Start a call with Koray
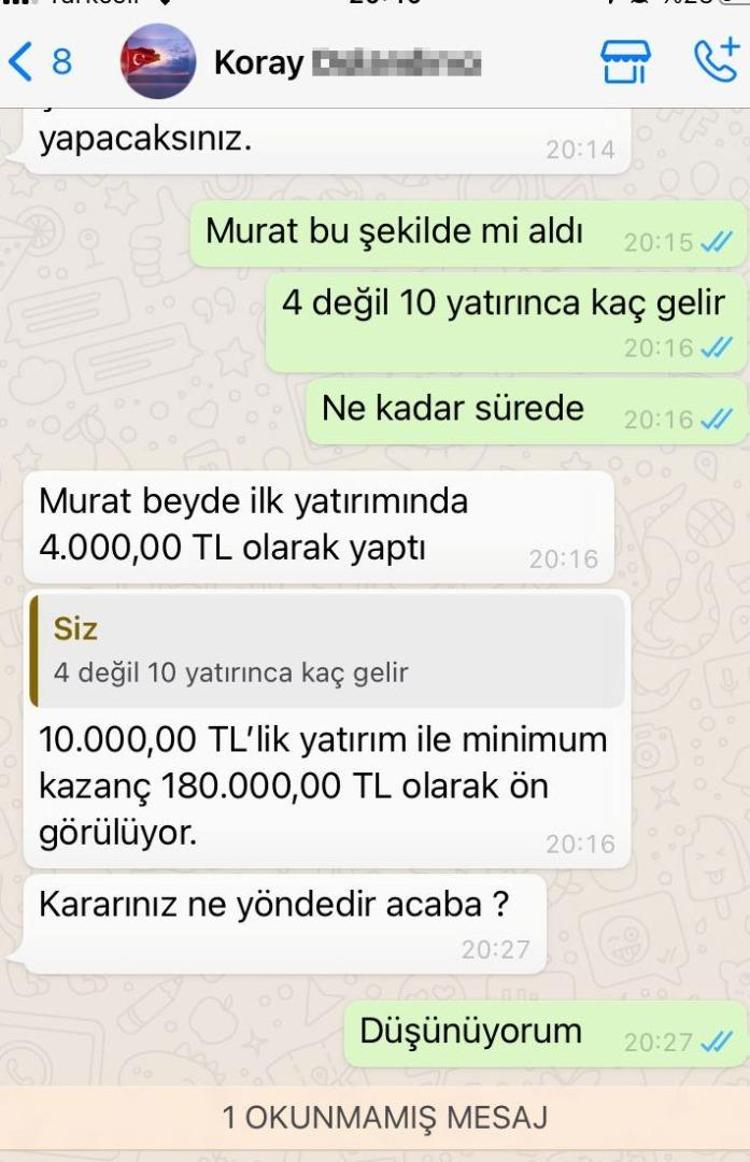This screenshot has width=750, height=1162. (716, 61)
